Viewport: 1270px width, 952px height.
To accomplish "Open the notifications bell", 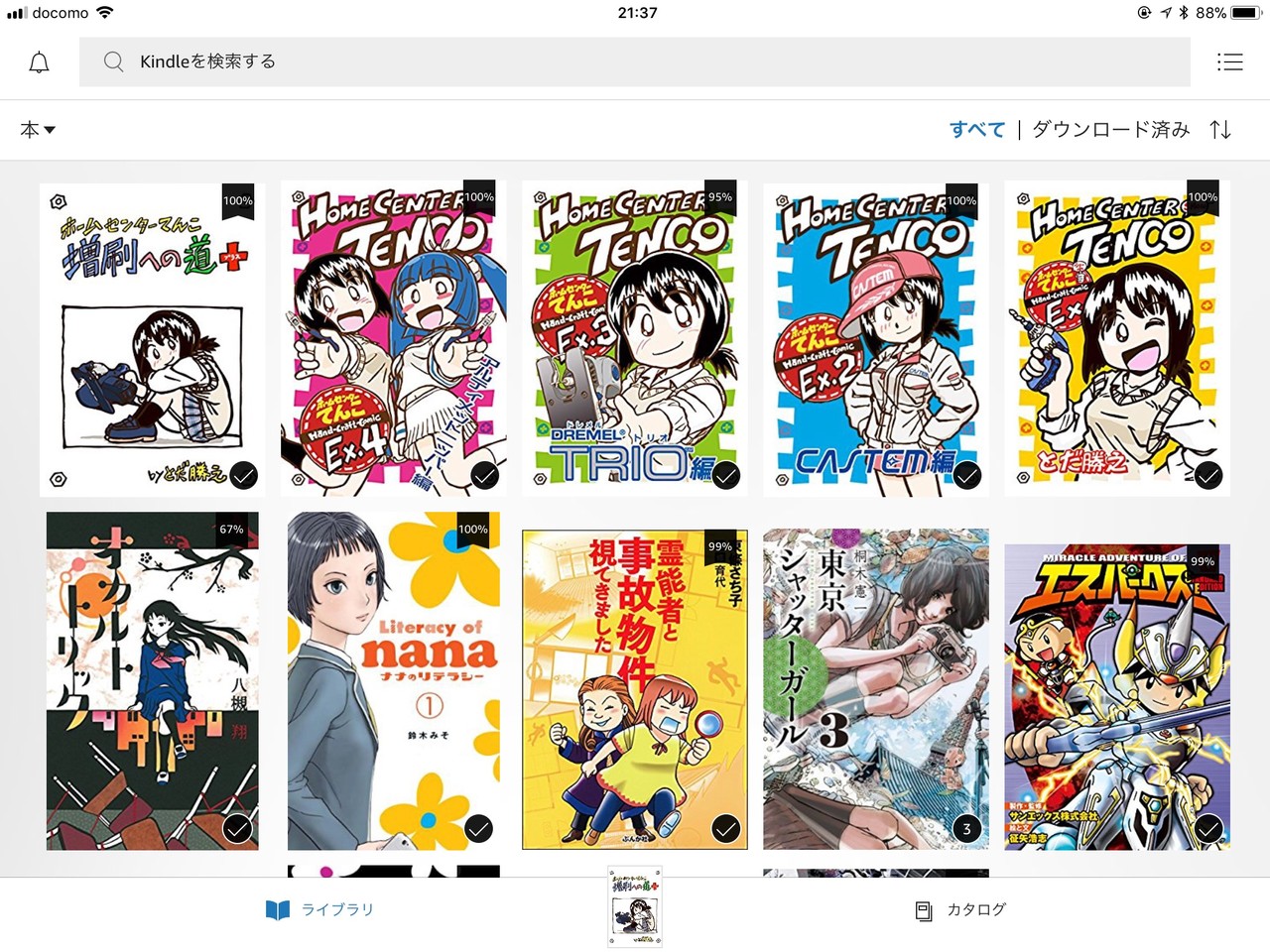I will pyautogui.click(x=39, y=62).
